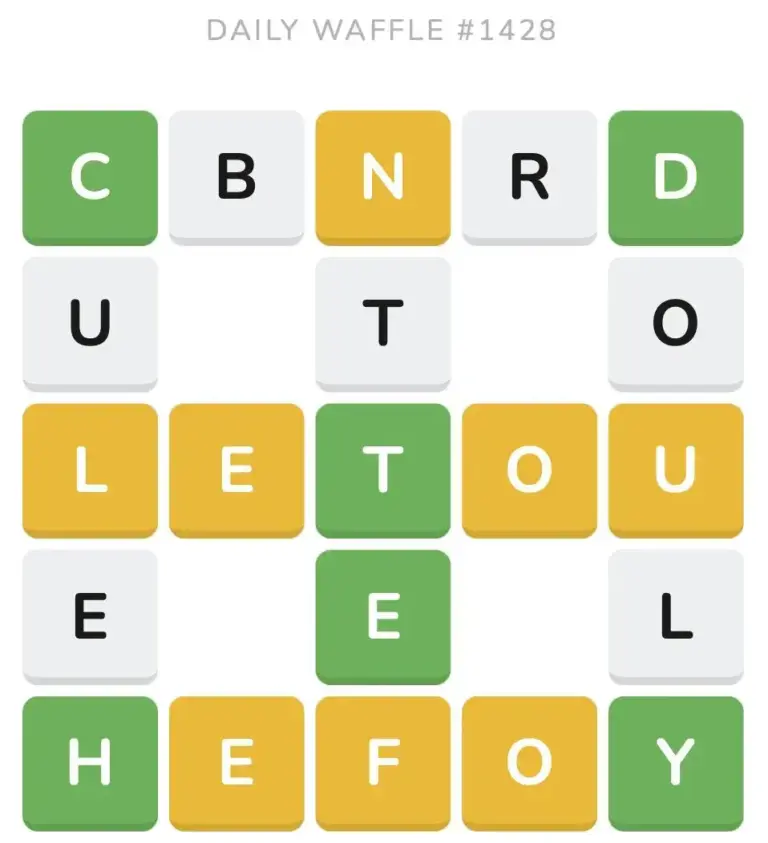Select the white U tile
This screenshot has width=768, height=843.
90,323
